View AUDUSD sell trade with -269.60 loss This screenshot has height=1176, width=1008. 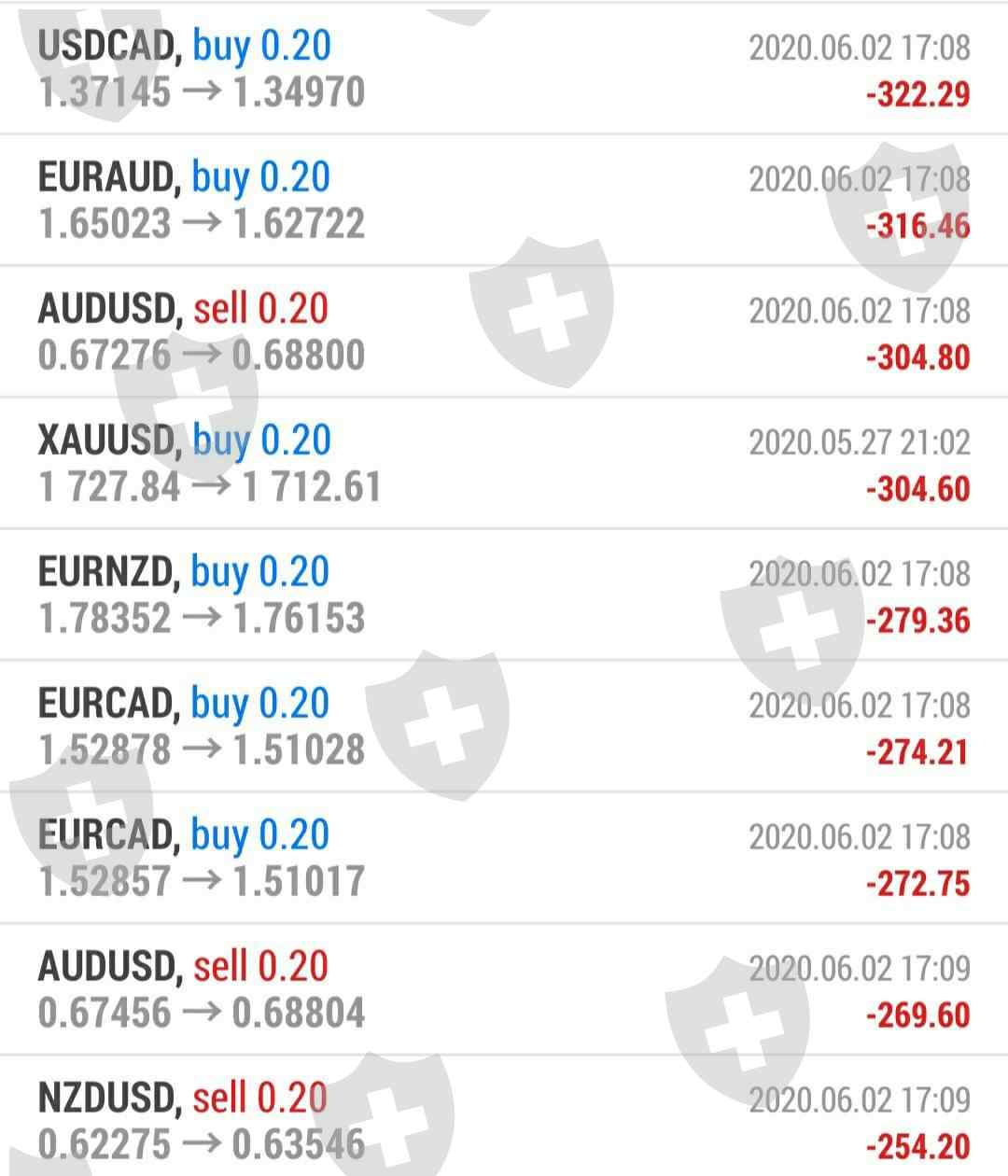point(504,990)
